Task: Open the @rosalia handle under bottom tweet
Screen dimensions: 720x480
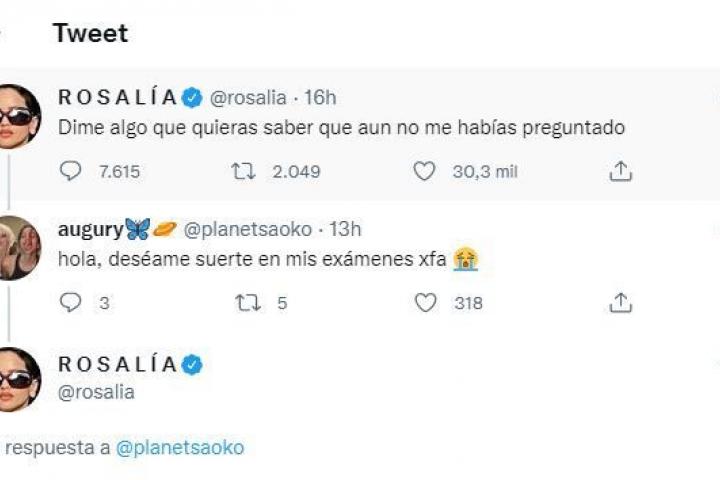Action: (x=97, y=393)
